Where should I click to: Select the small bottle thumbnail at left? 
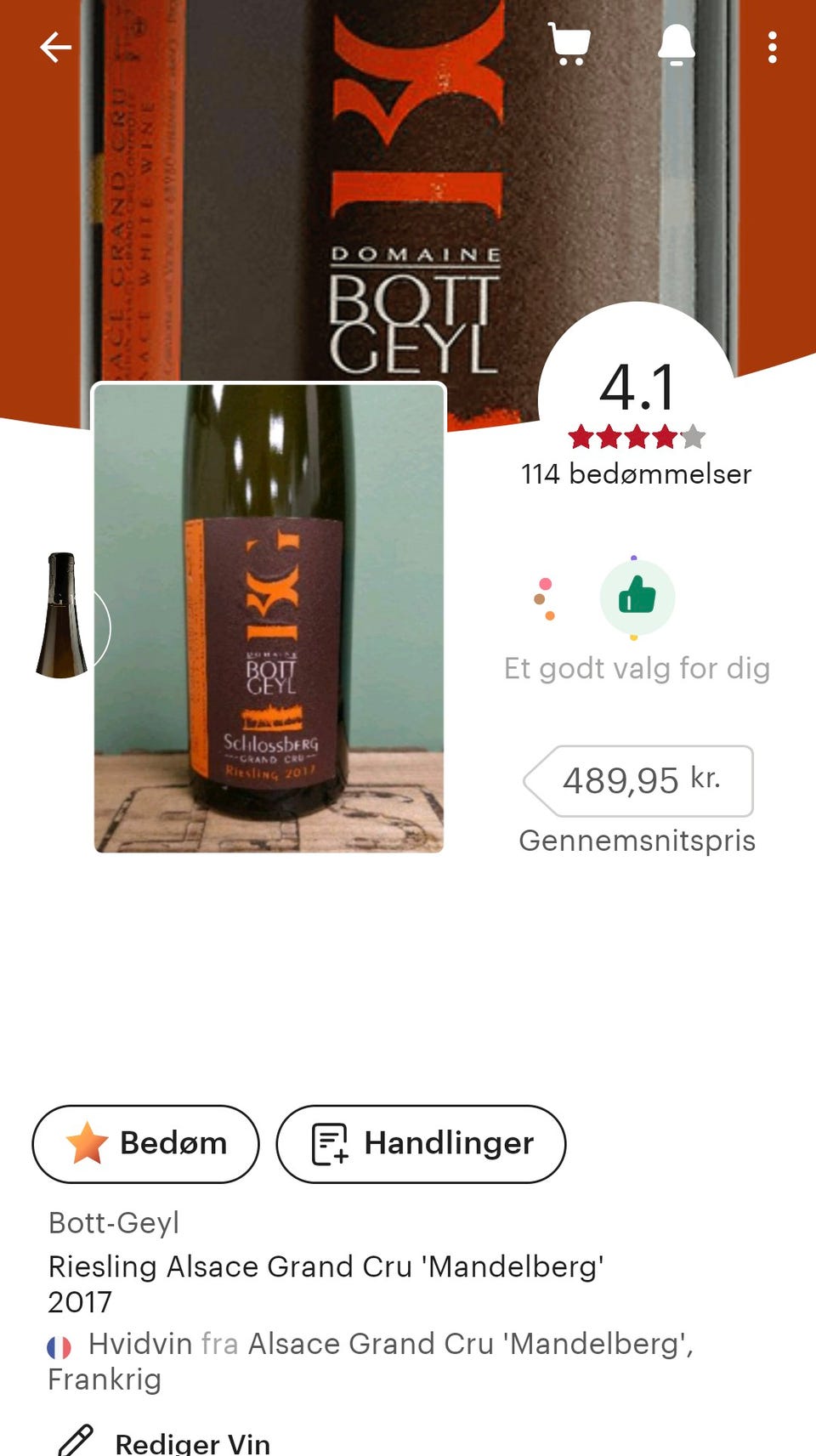click(x=62, y=615)
